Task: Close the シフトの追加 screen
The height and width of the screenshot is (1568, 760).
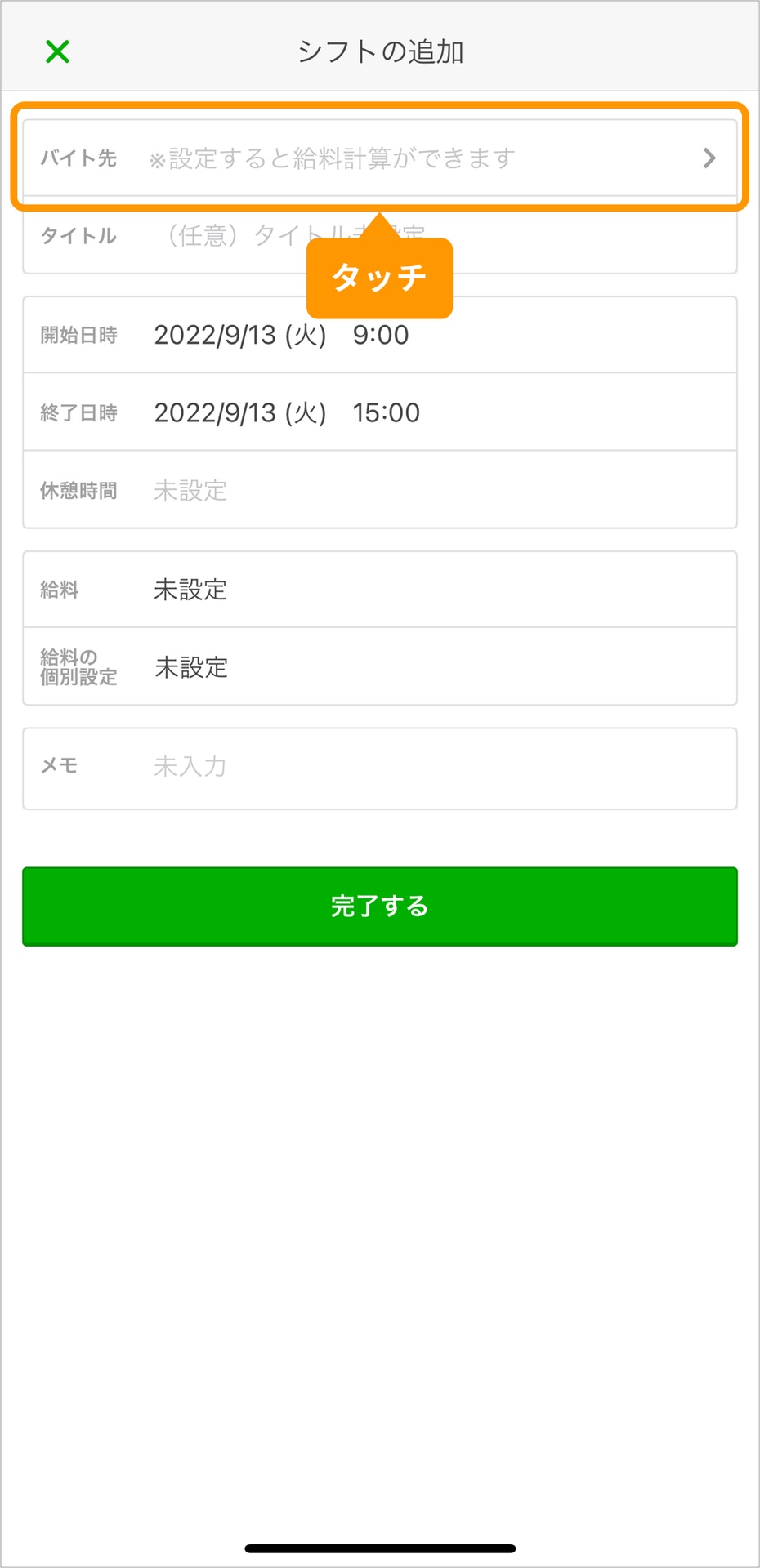Action: pos(57,51)
